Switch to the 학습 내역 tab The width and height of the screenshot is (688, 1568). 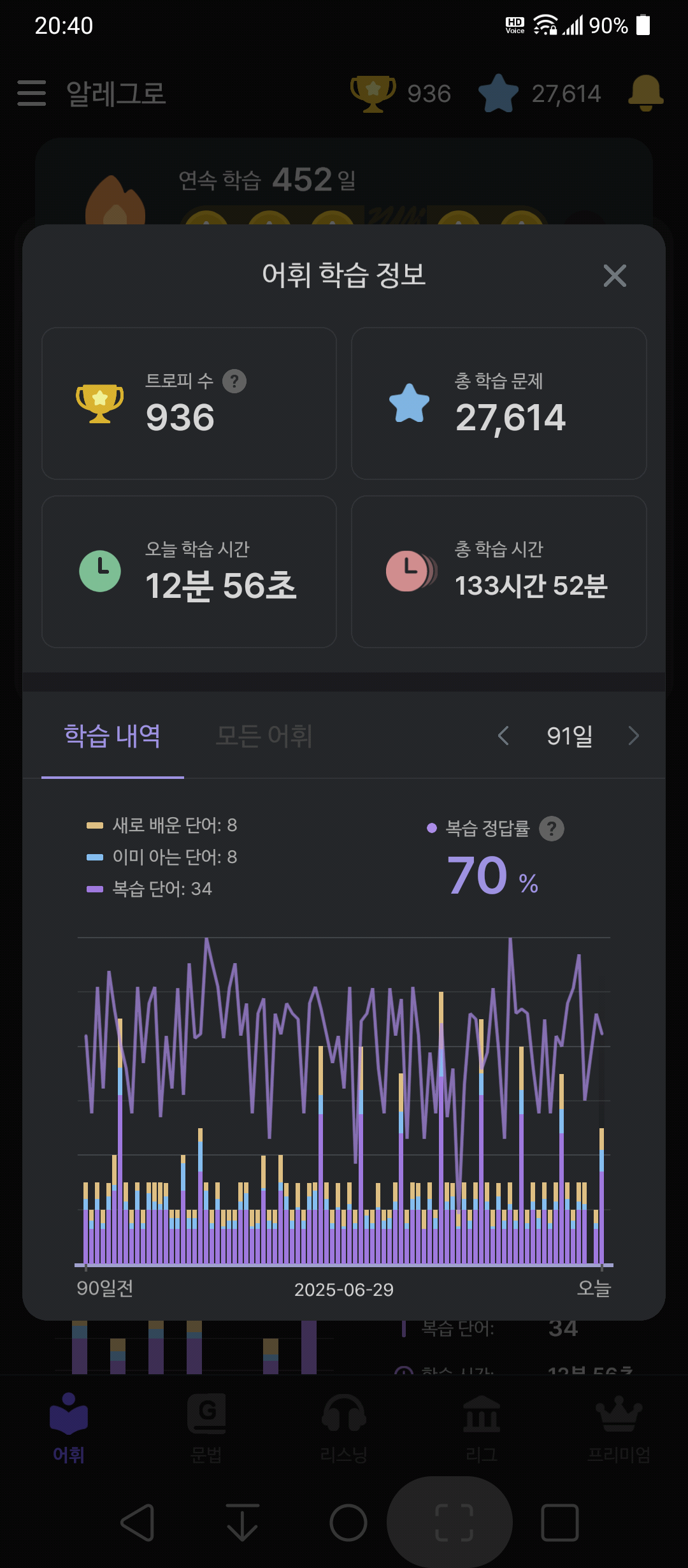point(113,736)
